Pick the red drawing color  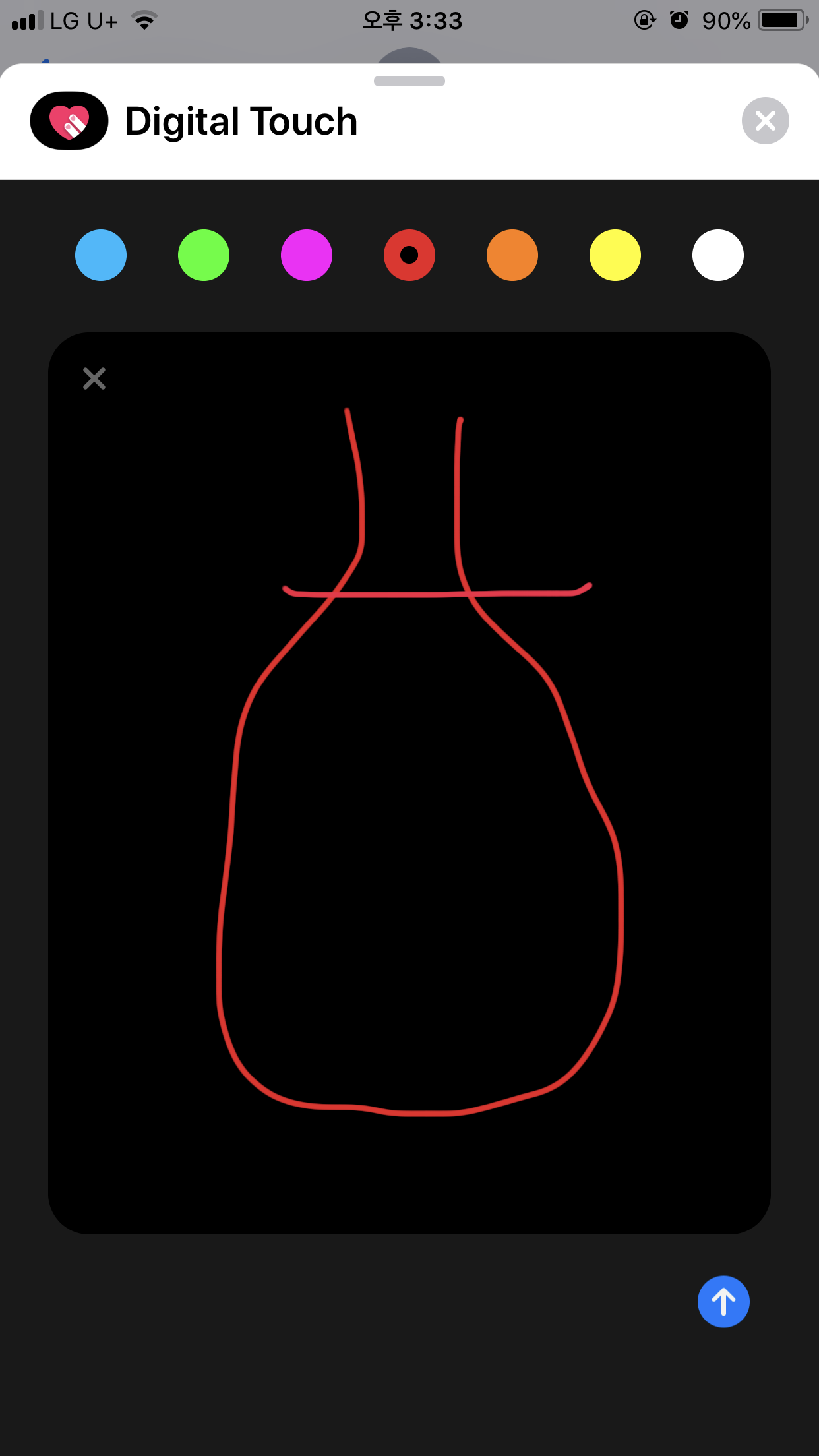point(409,255)
